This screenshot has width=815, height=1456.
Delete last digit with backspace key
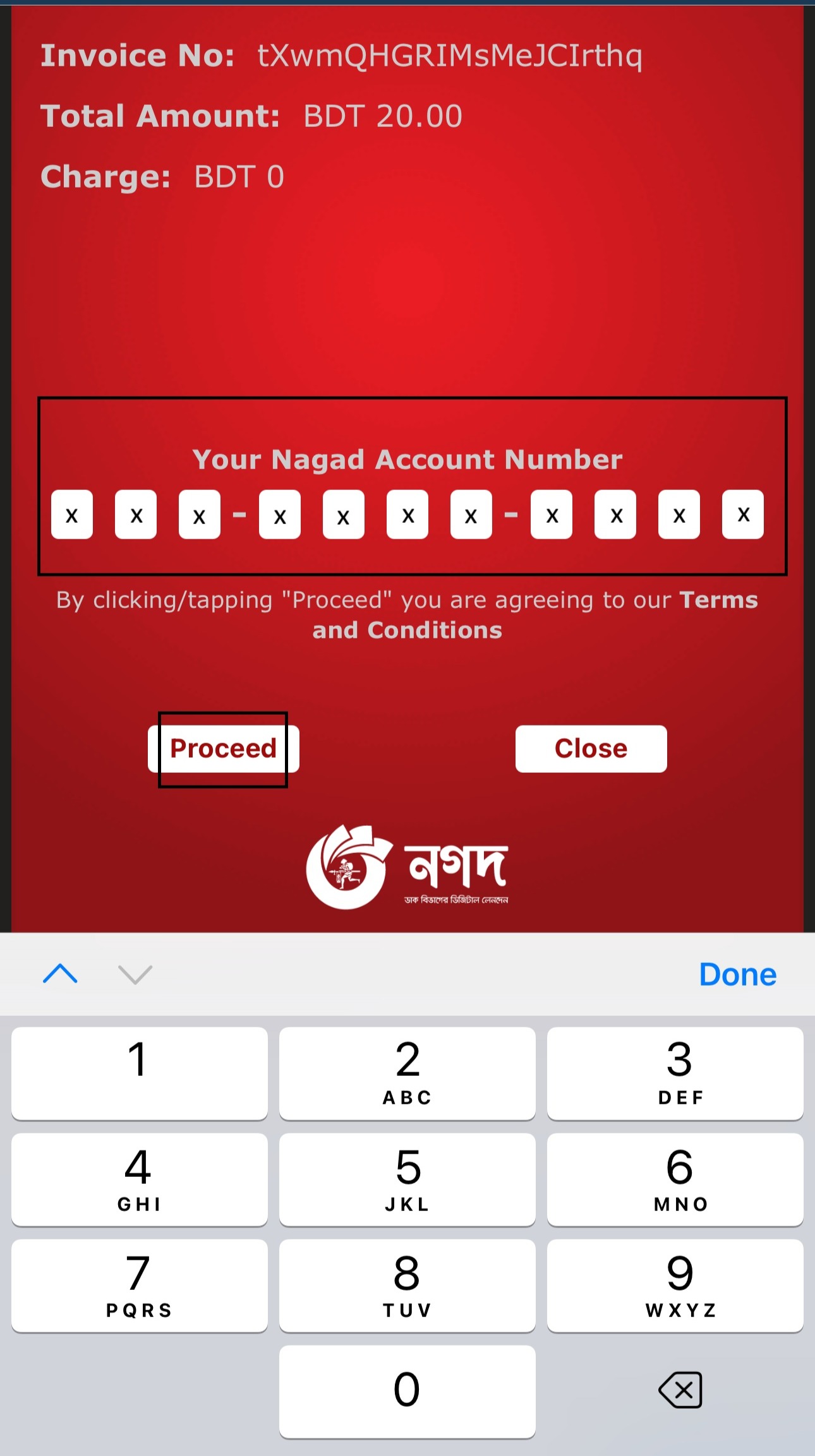tap(680, 1390)
